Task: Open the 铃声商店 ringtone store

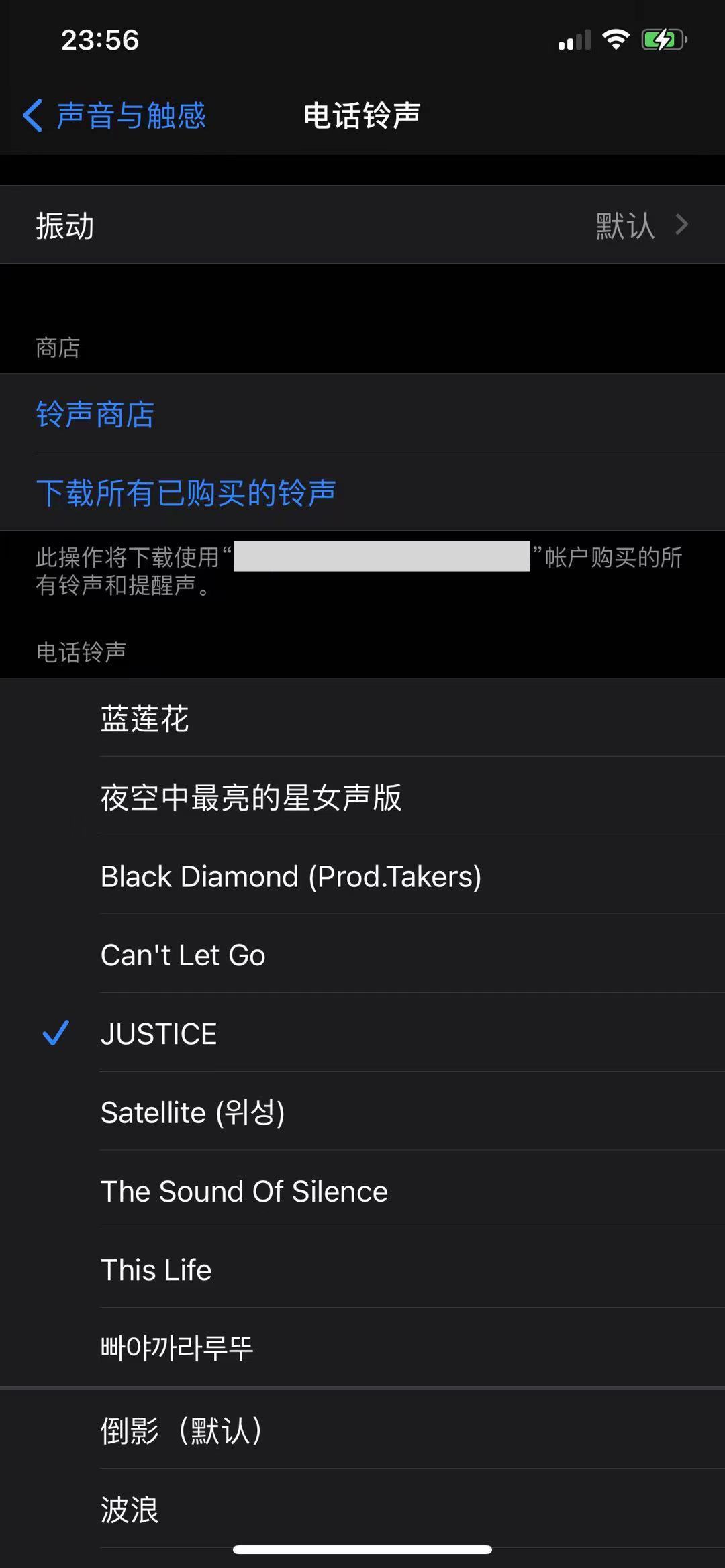Action: click(95, 414)
